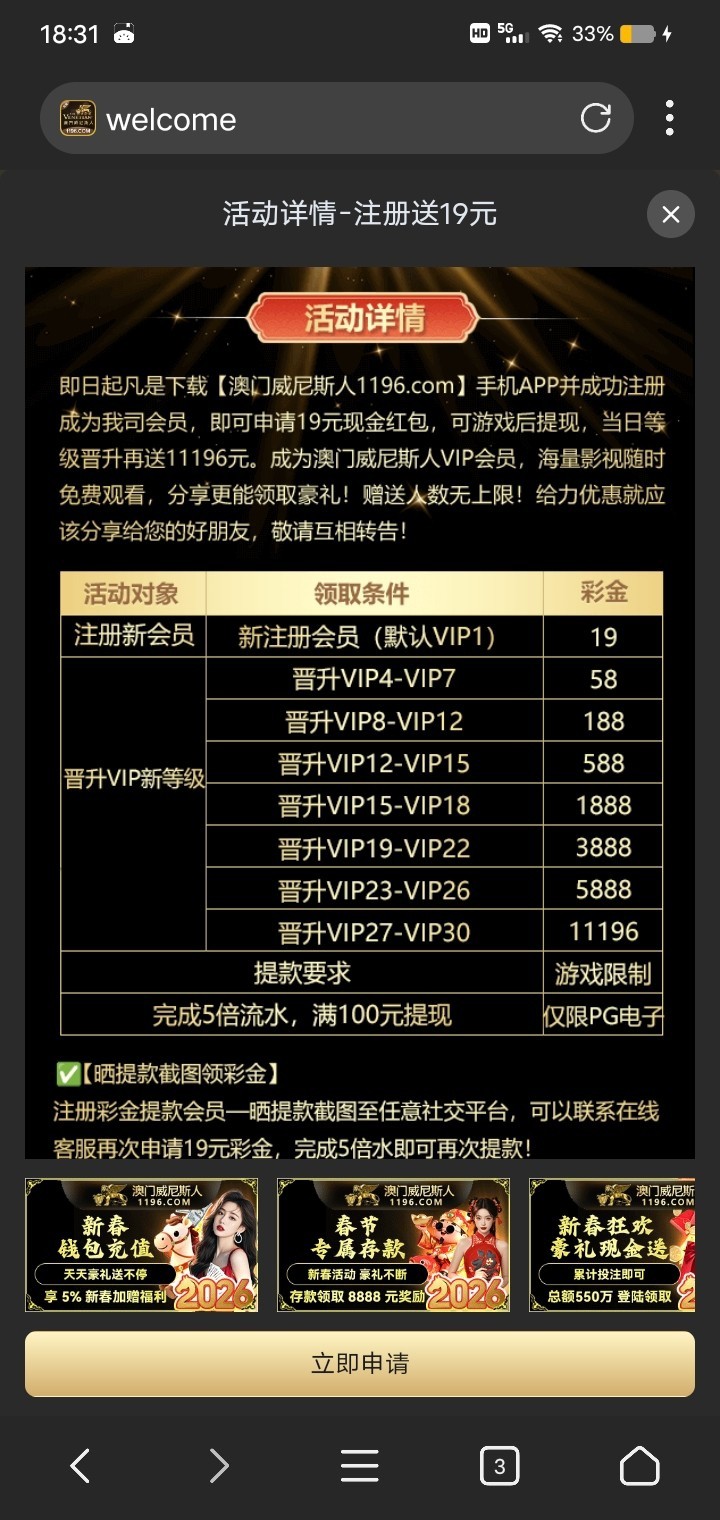Open the 春节专属存款 banner

coord(393,1245)
